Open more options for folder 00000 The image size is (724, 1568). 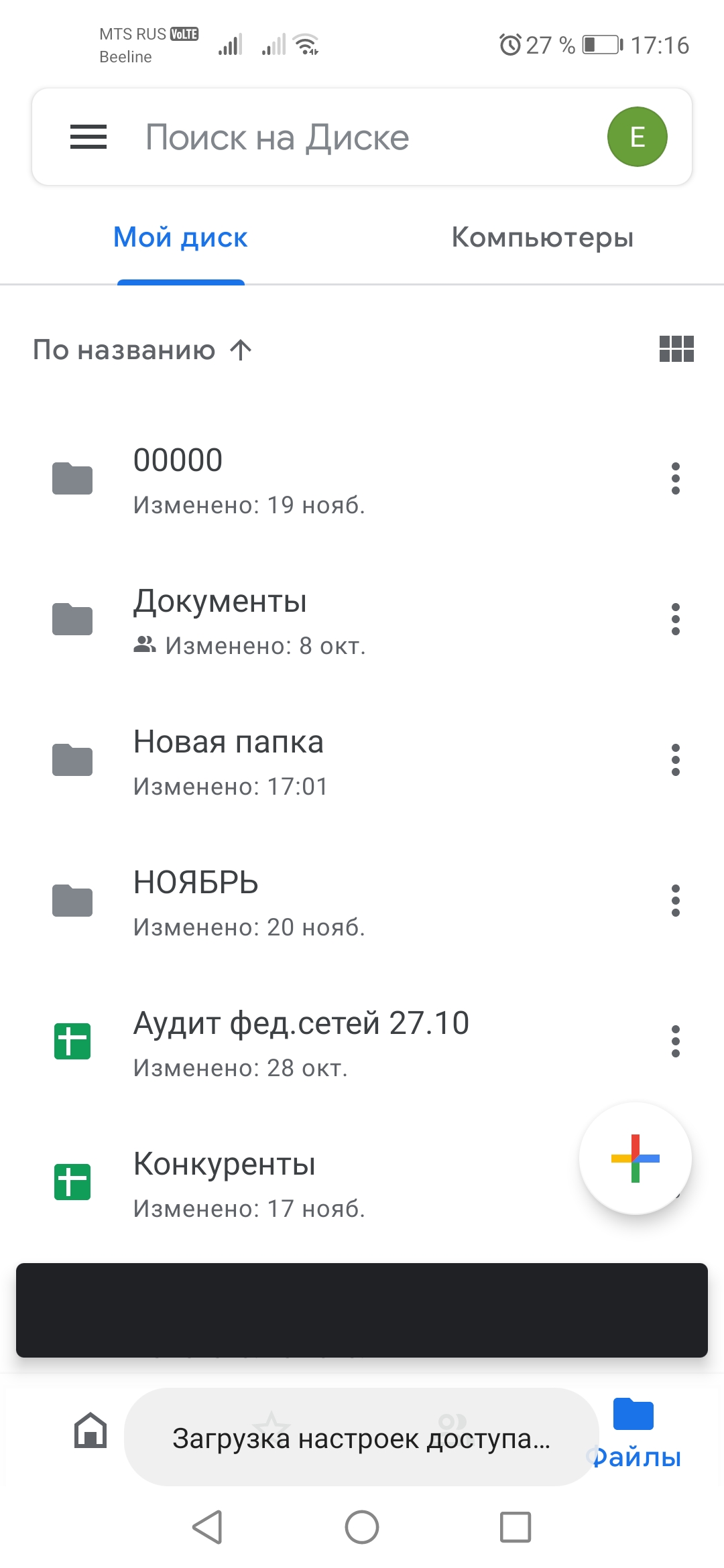pyautogui.click(x=676, y=478)
